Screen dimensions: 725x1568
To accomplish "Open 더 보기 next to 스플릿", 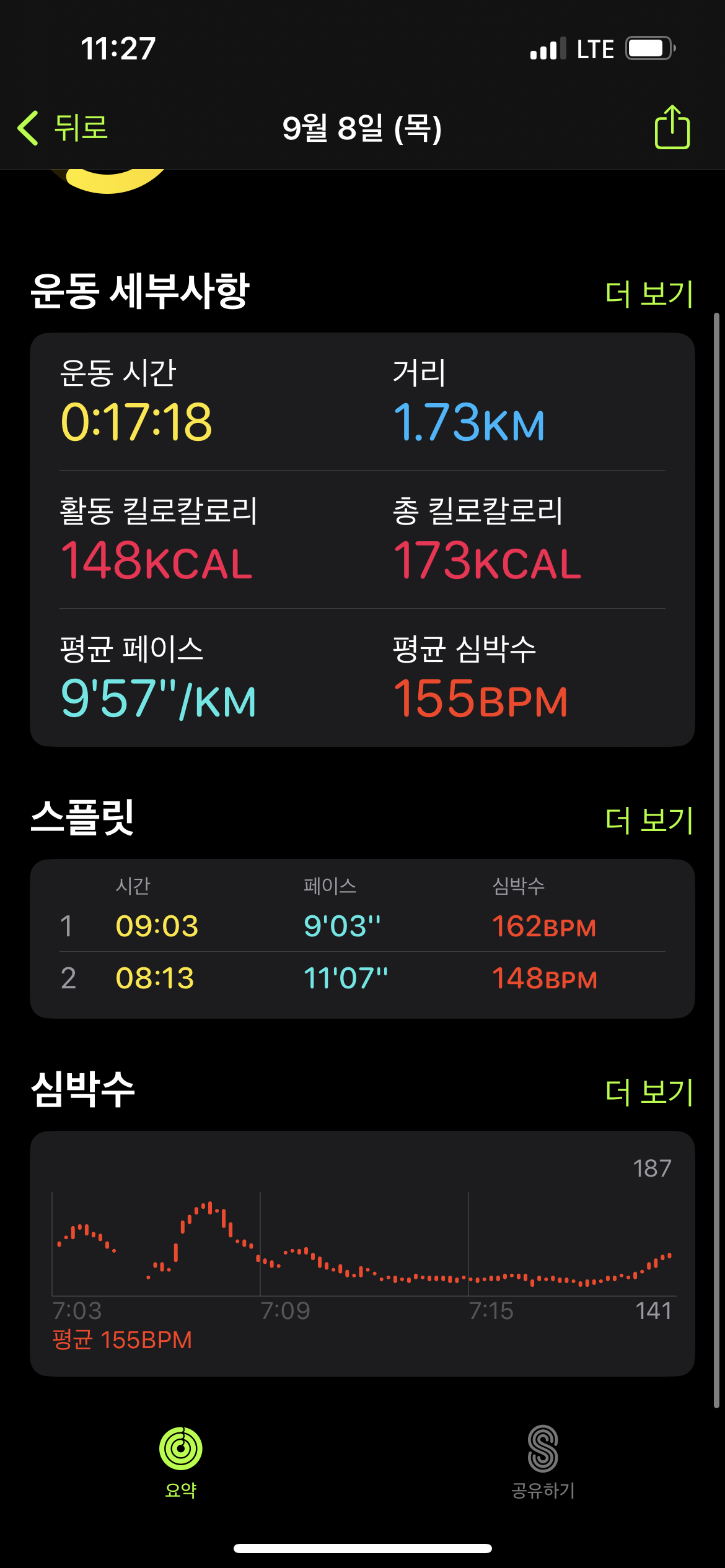I will (x=648, y=820).
